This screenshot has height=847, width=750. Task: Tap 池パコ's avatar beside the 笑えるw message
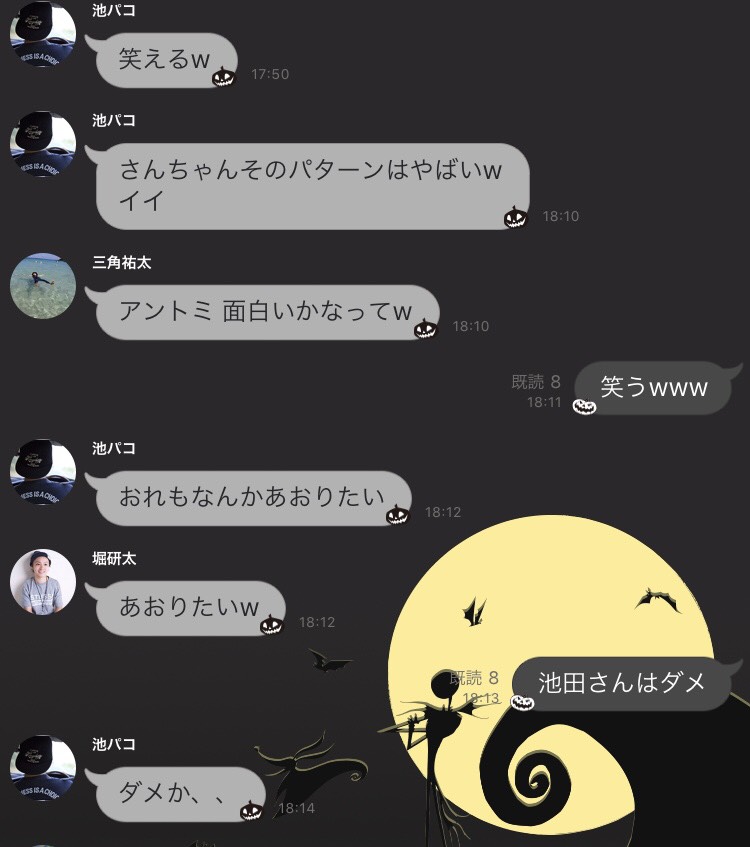(43, 36)
